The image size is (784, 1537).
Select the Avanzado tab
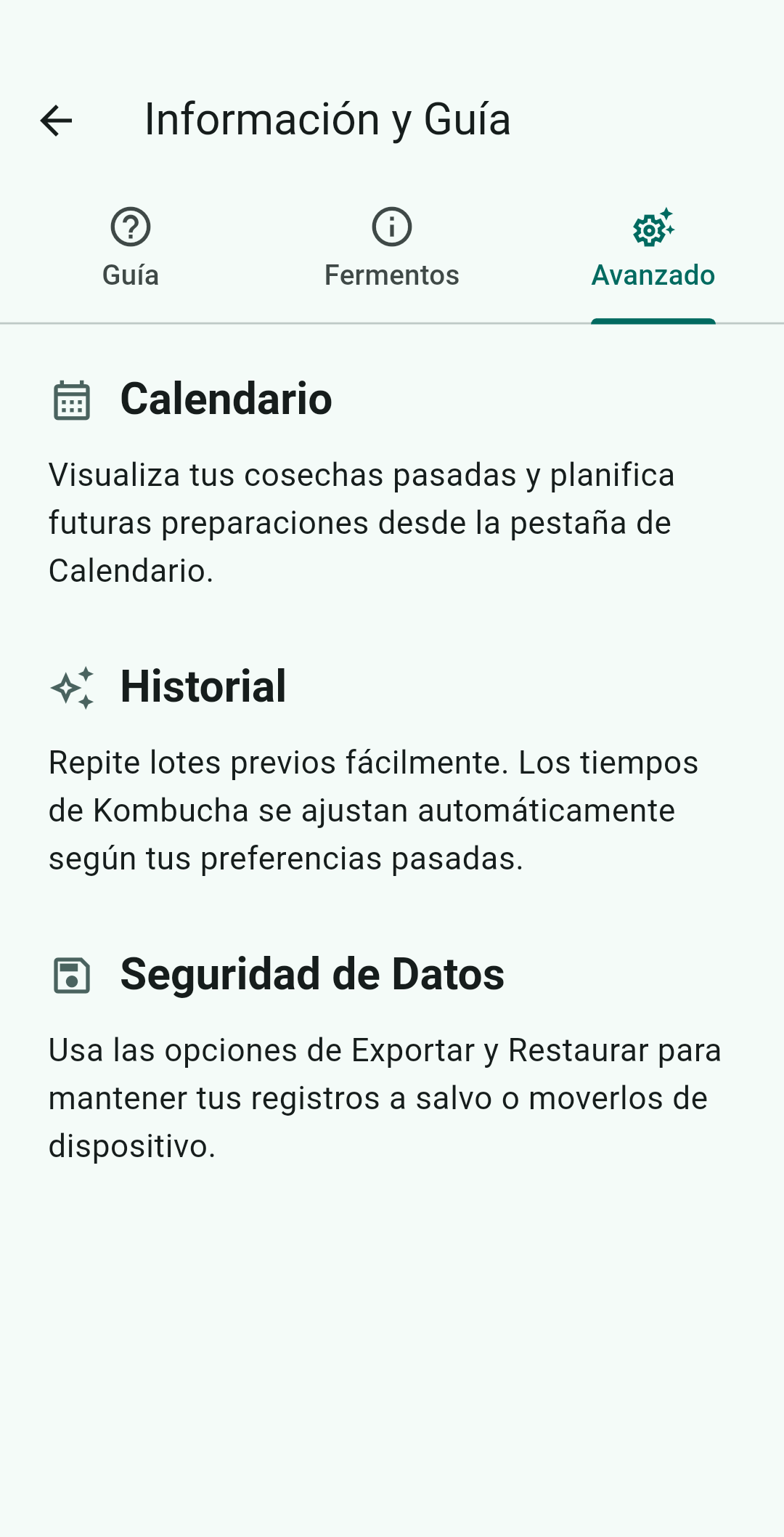[x=653, y=249]
